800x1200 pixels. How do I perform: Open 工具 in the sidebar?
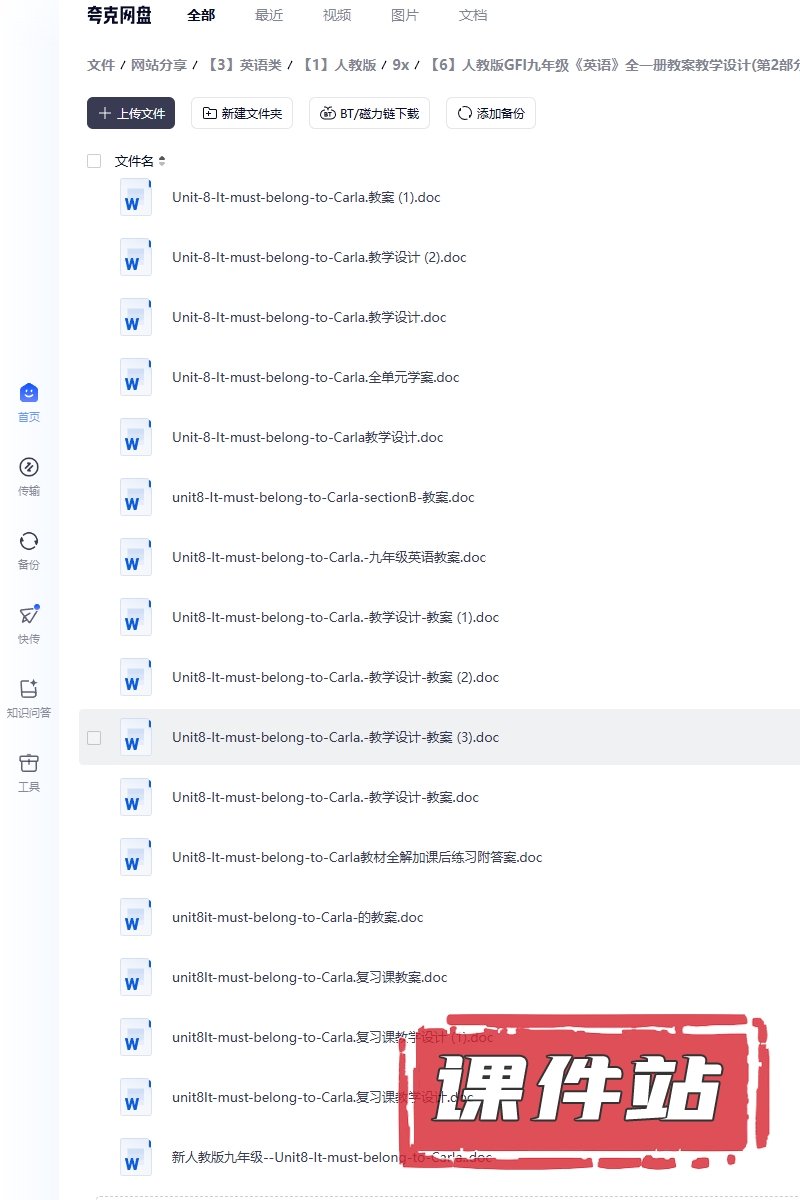click(29, 772)
